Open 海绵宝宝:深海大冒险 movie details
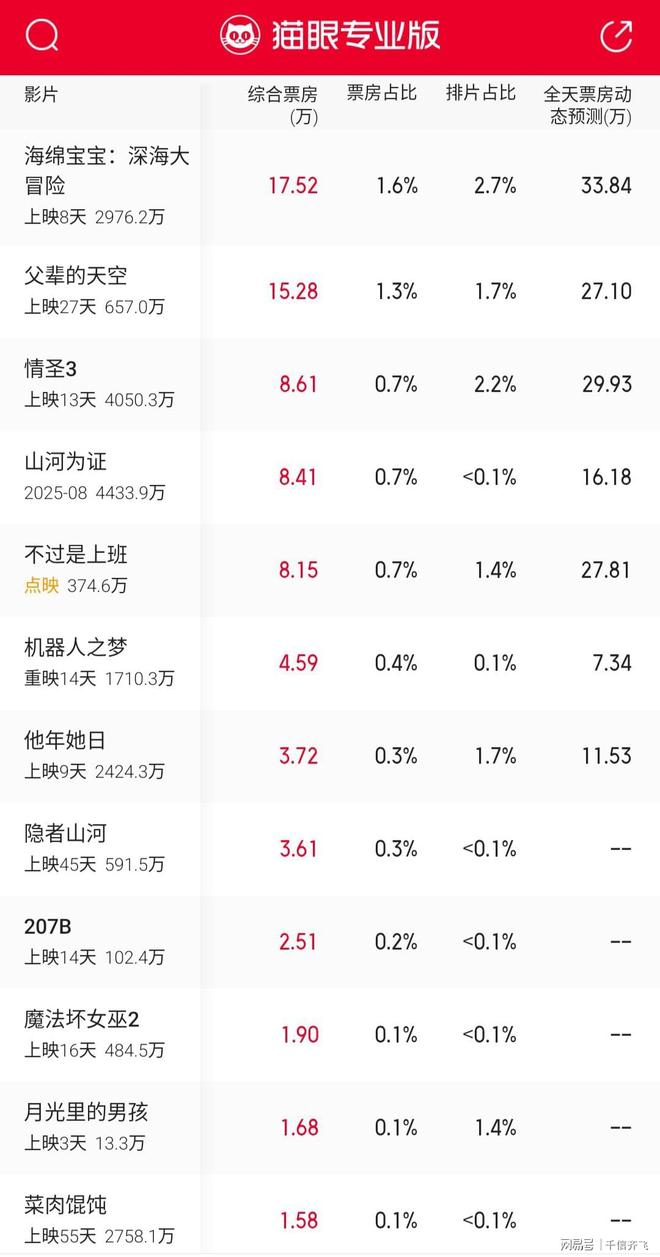 107,170
